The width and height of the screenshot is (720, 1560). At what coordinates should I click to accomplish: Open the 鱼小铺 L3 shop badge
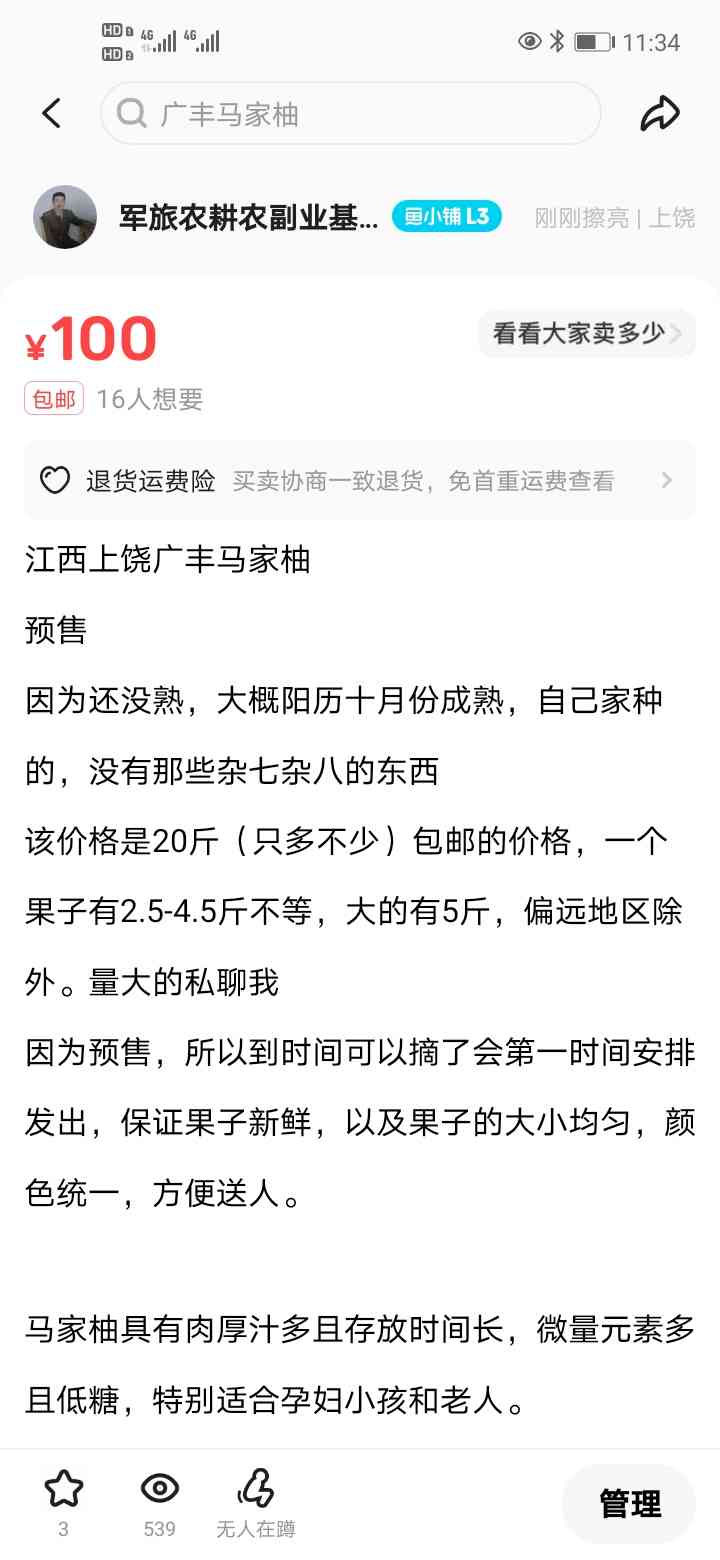tap(446, 216)
